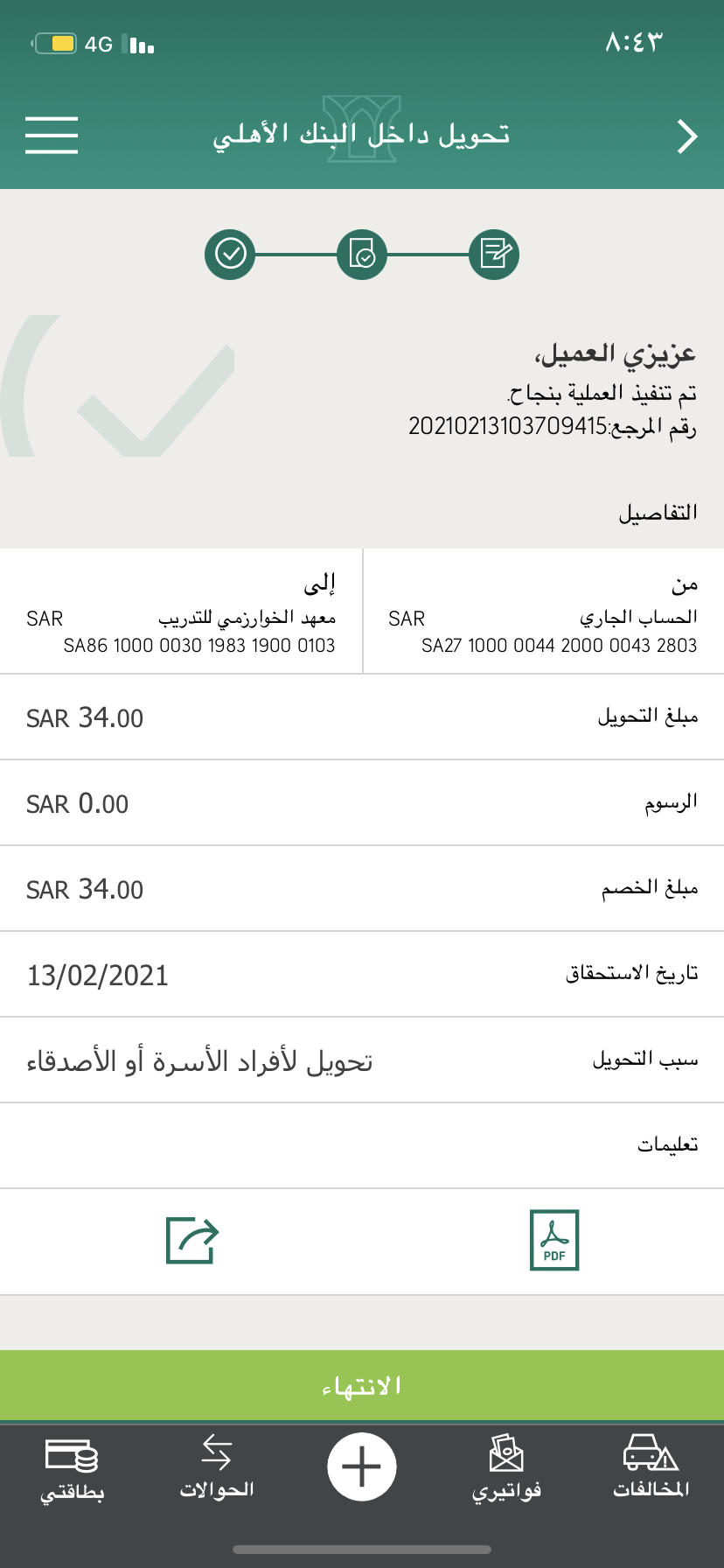724x1568 pixels.
Task: Download the transfer receipt as PDF
Action: (554, 1240)
